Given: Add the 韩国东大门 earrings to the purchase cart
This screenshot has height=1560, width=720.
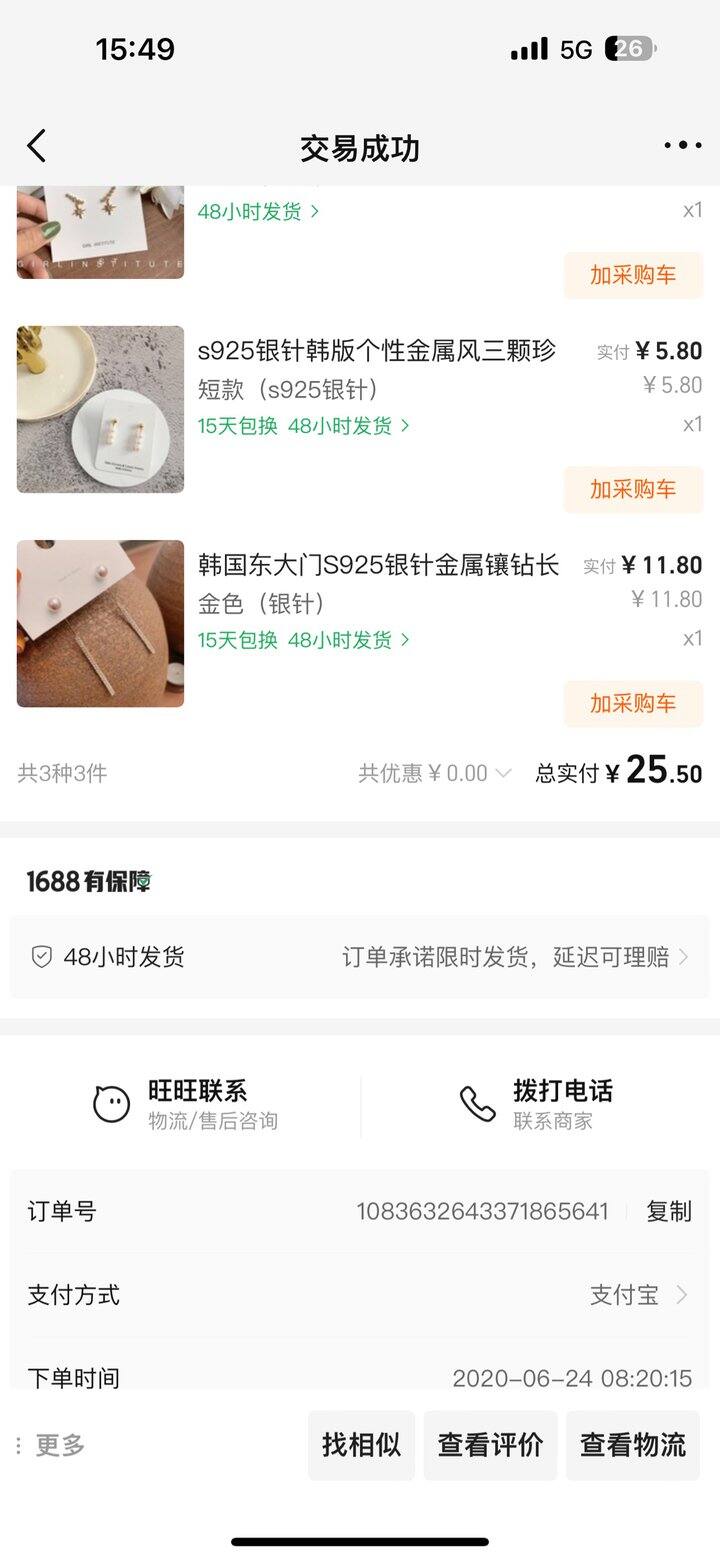Looking at the screenshot, I should tap(633, 703).
